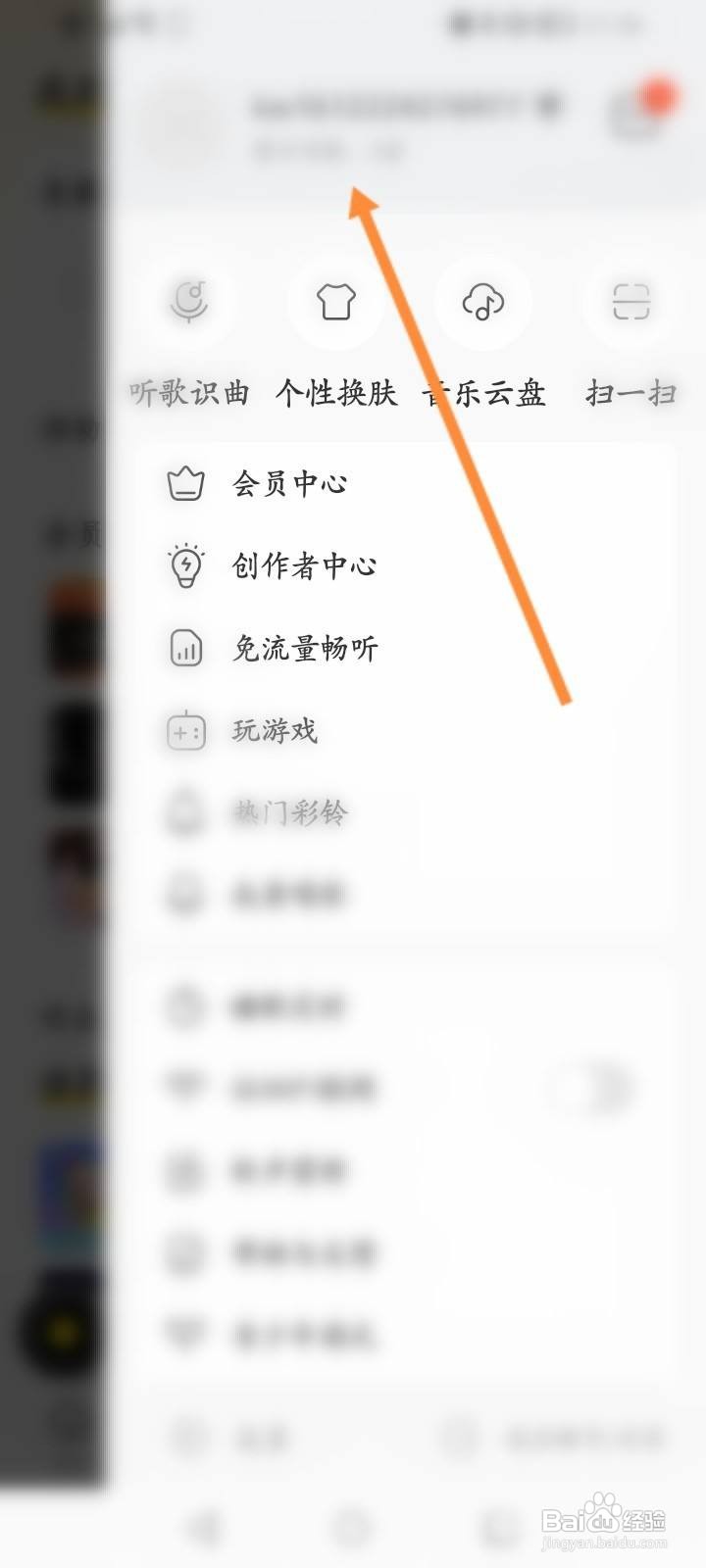706x1568 pixels.
Task: Open the 会员中心 menu entry
Action: pyautogui.click(x=289, y=481)
